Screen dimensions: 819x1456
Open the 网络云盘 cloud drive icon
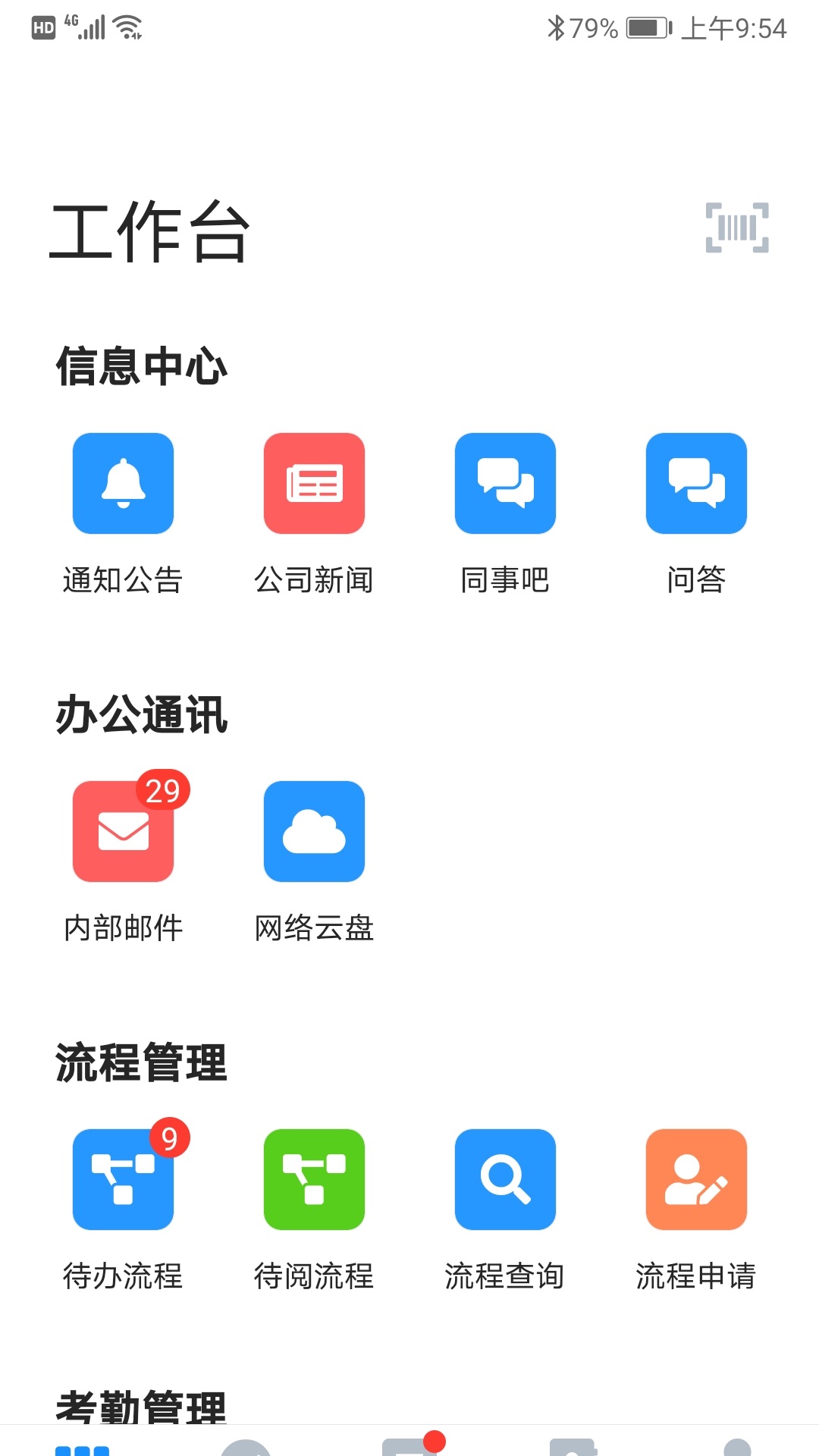click(x=314, y=833)
